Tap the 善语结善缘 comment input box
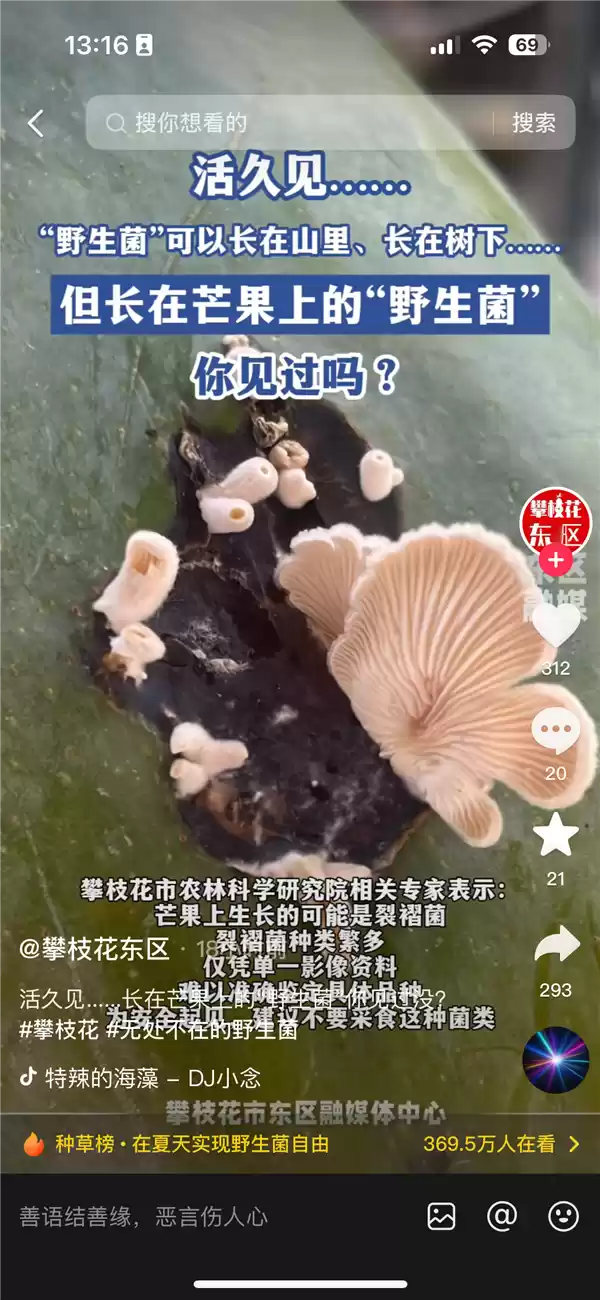Viewport: 600px width, 1300px height. coord(200,1217)
